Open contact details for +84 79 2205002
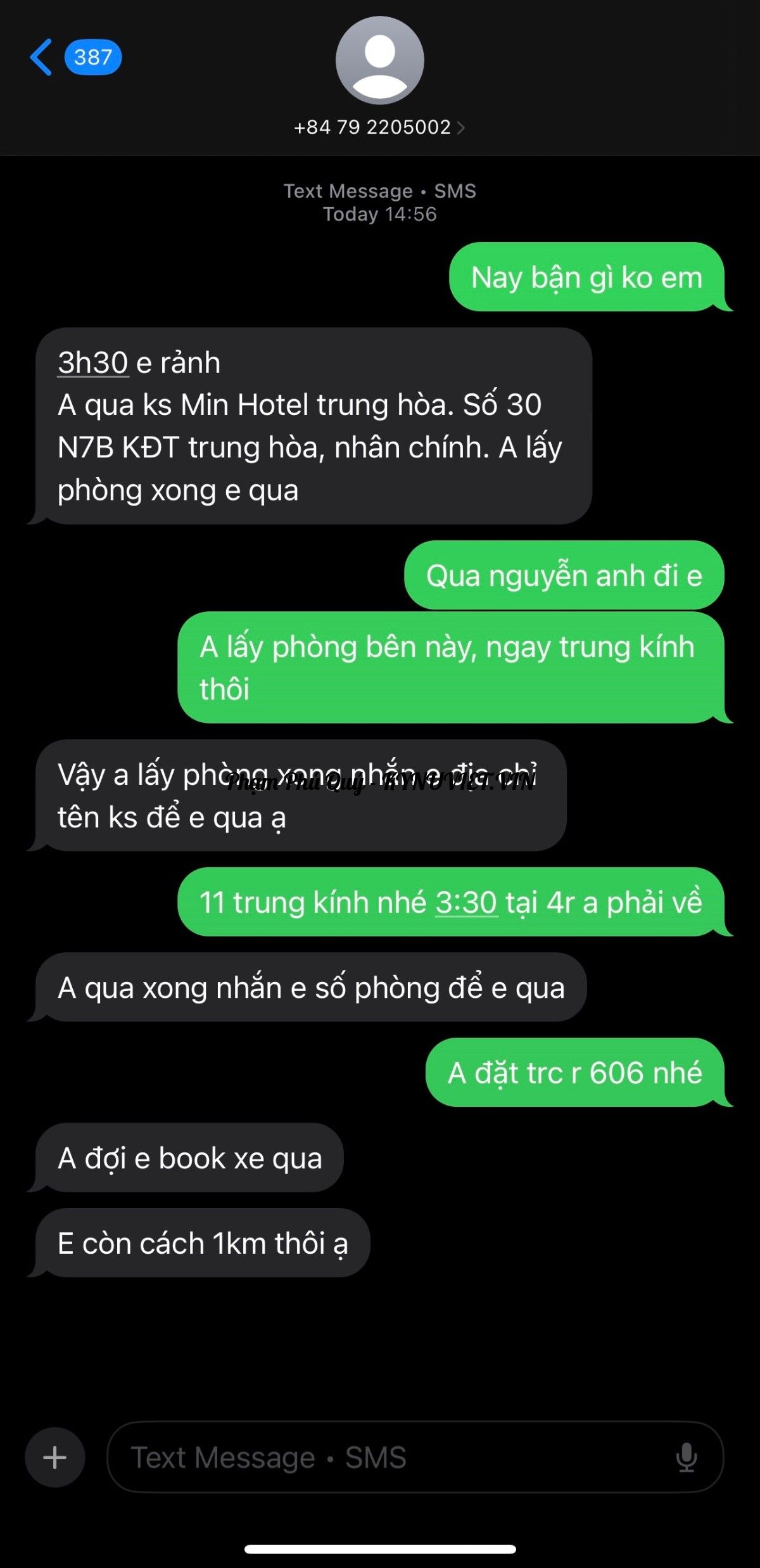 [x=379, y=127]
